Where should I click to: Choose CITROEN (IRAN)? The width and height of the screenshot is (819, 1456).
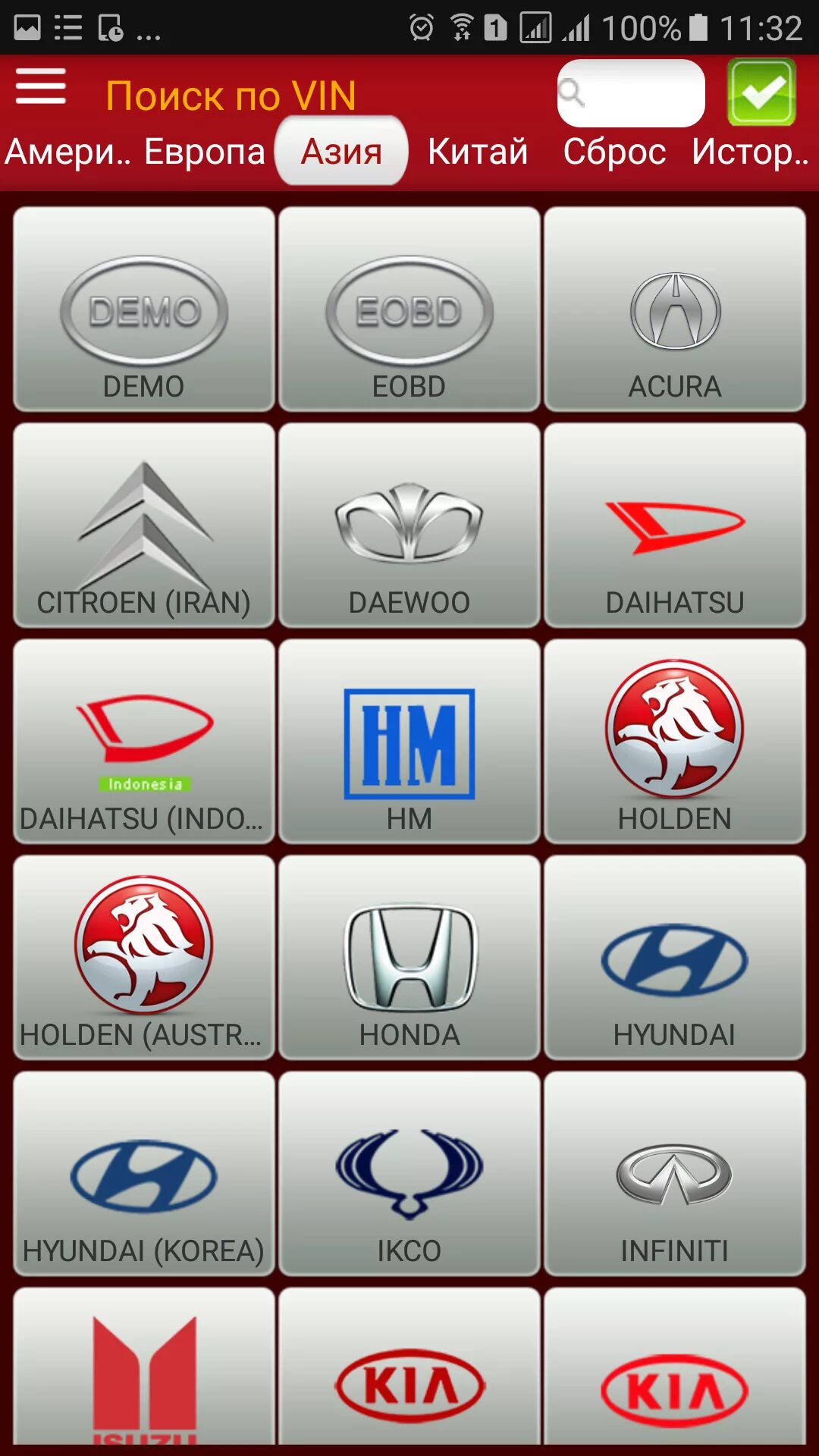[x=144, y=525]
